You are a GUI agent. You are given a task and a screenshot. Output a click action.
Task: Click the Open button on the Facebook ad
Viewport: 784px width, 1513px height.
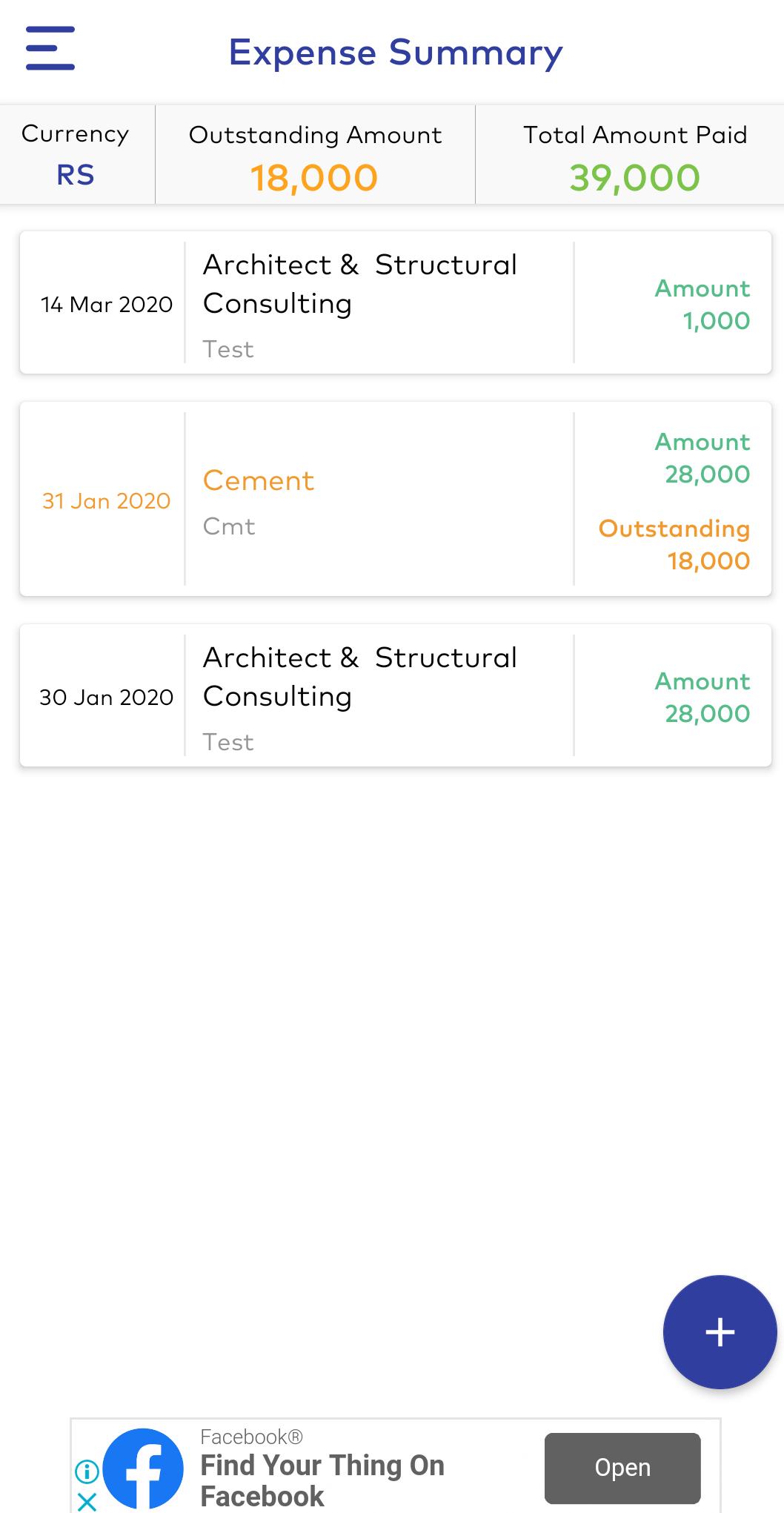pyautogui.click(x=622, y=1467)
